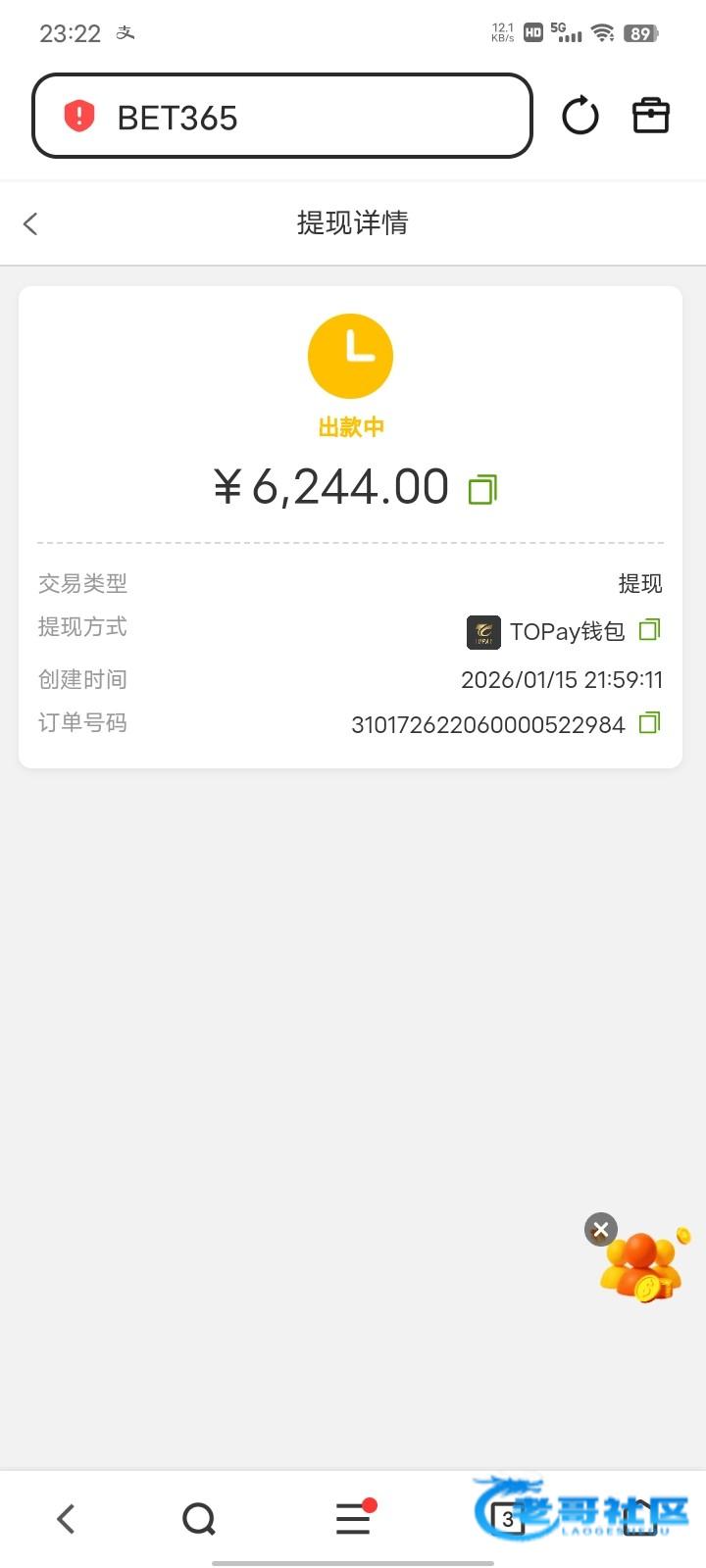Copy the TOPay钱包 withdrawal method
This screenshot has height=1568, width=706.
649,630
